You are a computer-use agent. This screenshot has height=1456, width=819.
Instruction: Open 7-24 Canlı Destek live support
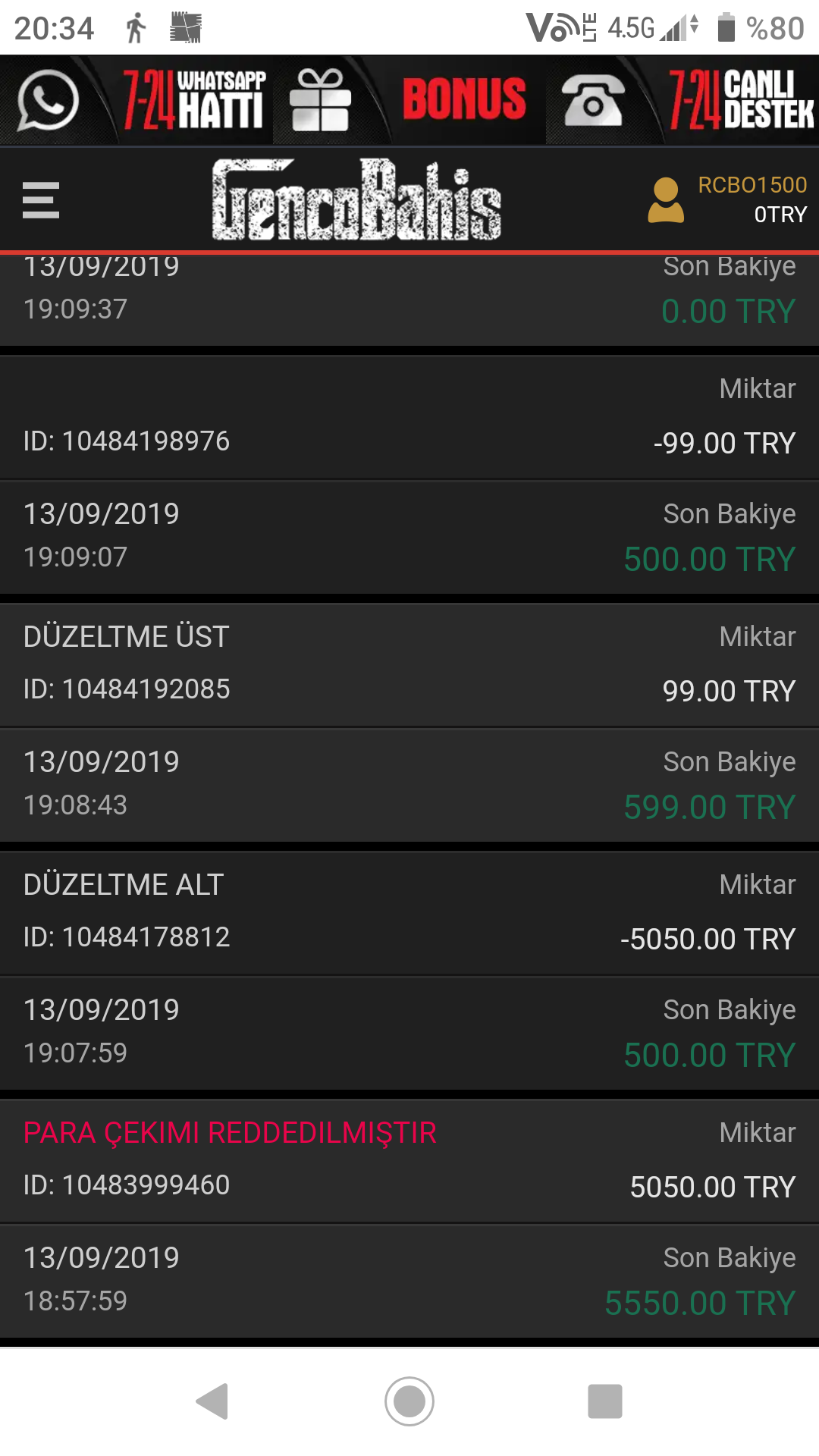682,100
